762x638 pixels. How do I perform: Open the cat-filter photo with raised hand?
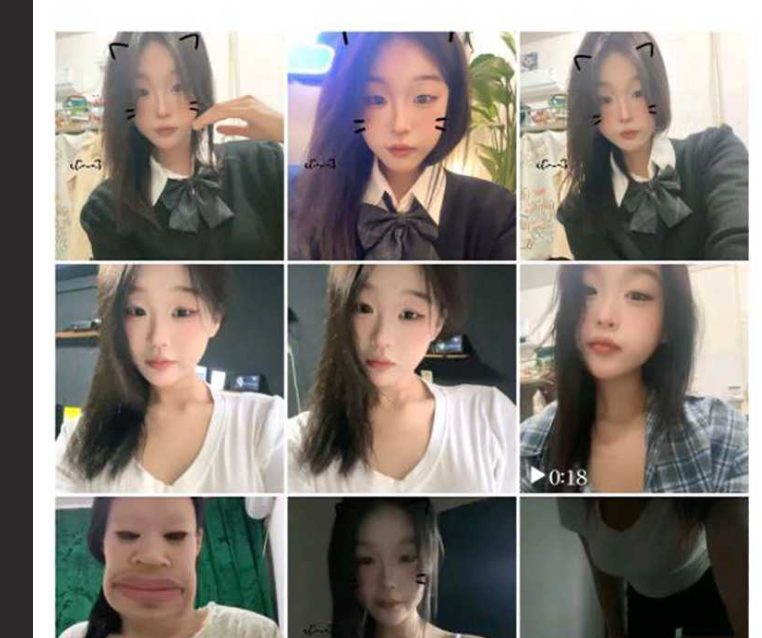click(169, 146)
